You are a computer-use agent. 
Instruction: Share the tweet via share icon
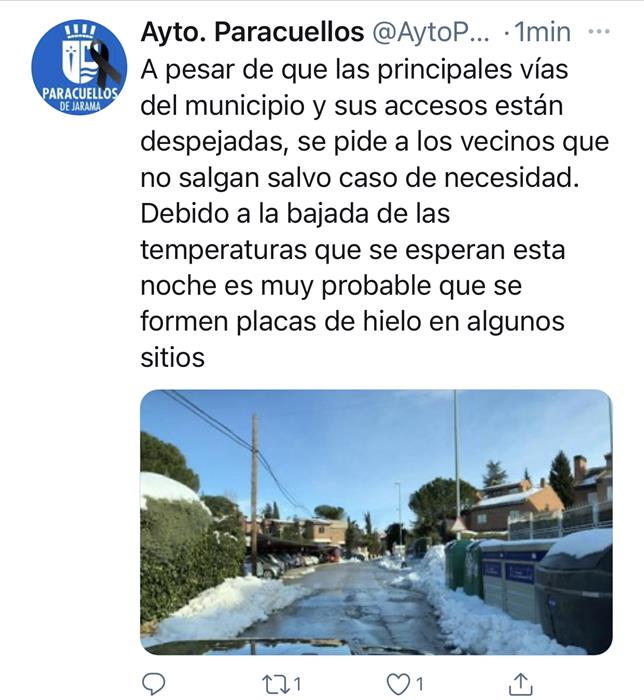click(x=519, y=684)
